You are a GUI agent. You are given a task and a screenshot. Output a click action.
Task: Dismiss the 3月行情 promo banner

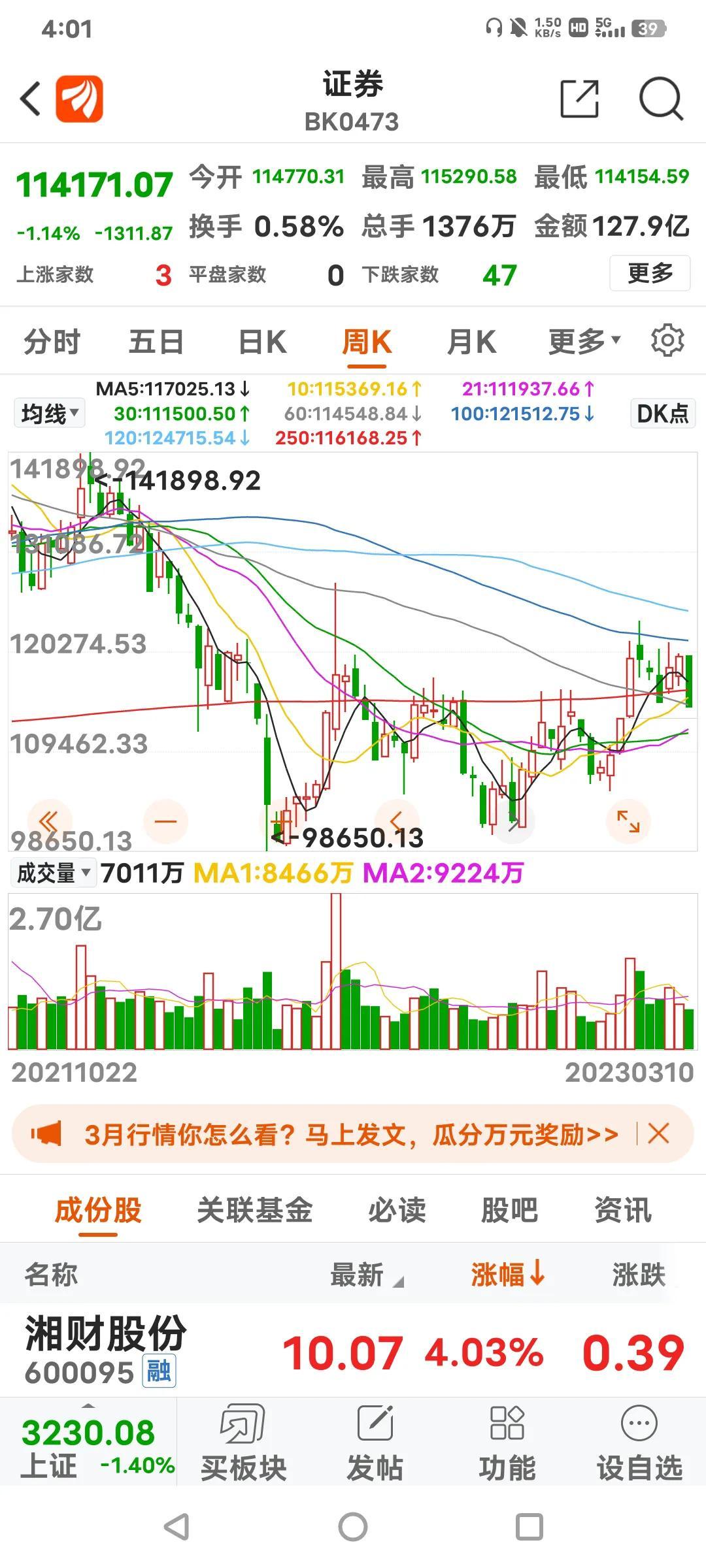point(658,1134)
